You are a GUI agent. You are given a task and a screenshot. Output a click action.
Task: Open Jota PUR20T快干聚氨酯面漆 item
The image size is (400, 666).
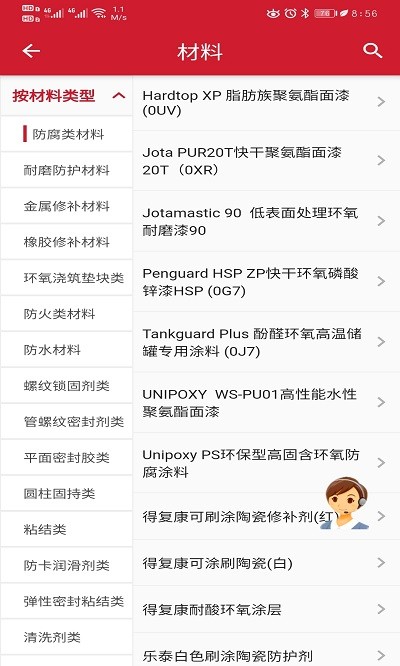(266, 161)
